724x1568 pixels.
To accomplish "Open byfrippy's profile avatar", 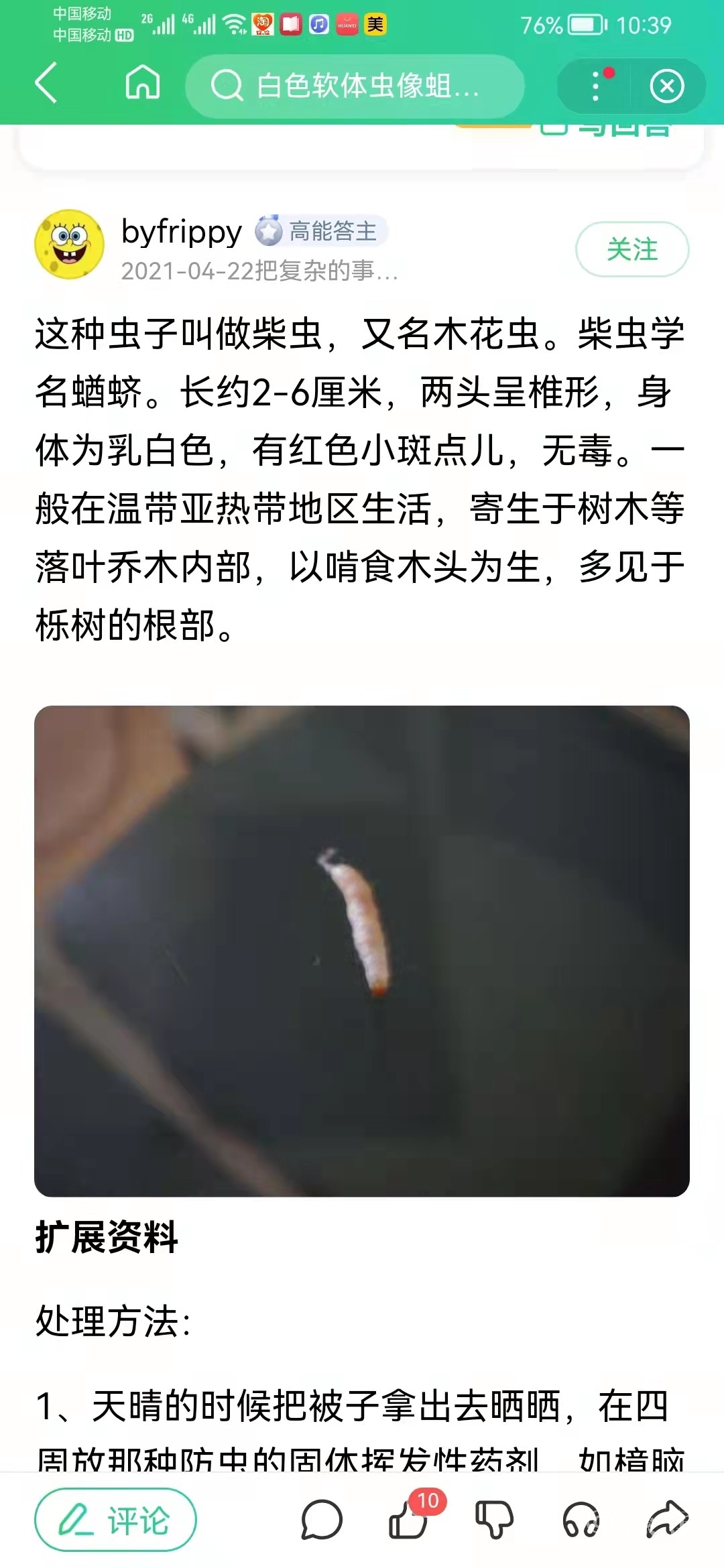I will click(70, 245).
